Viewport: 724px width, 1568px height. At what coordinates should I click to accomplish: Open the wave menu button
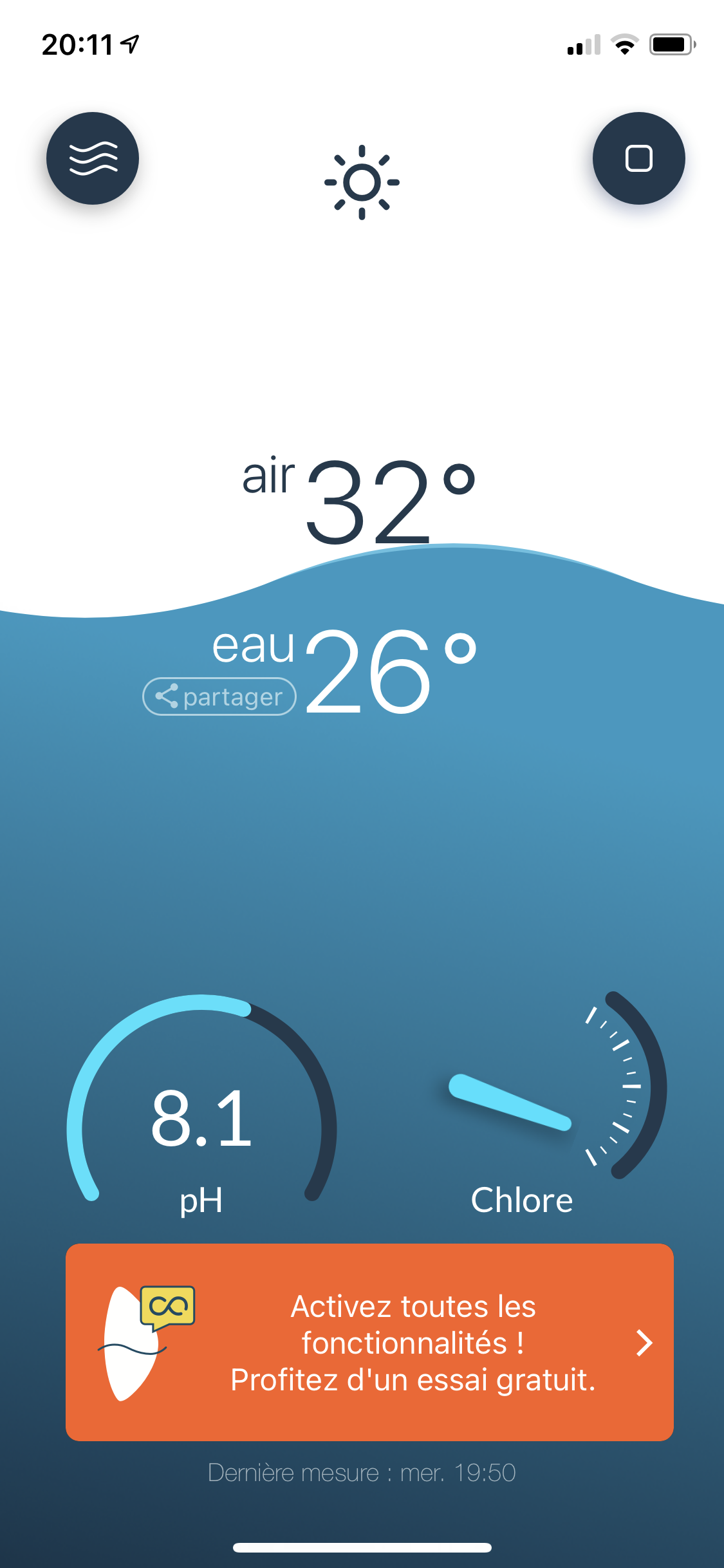93,158
